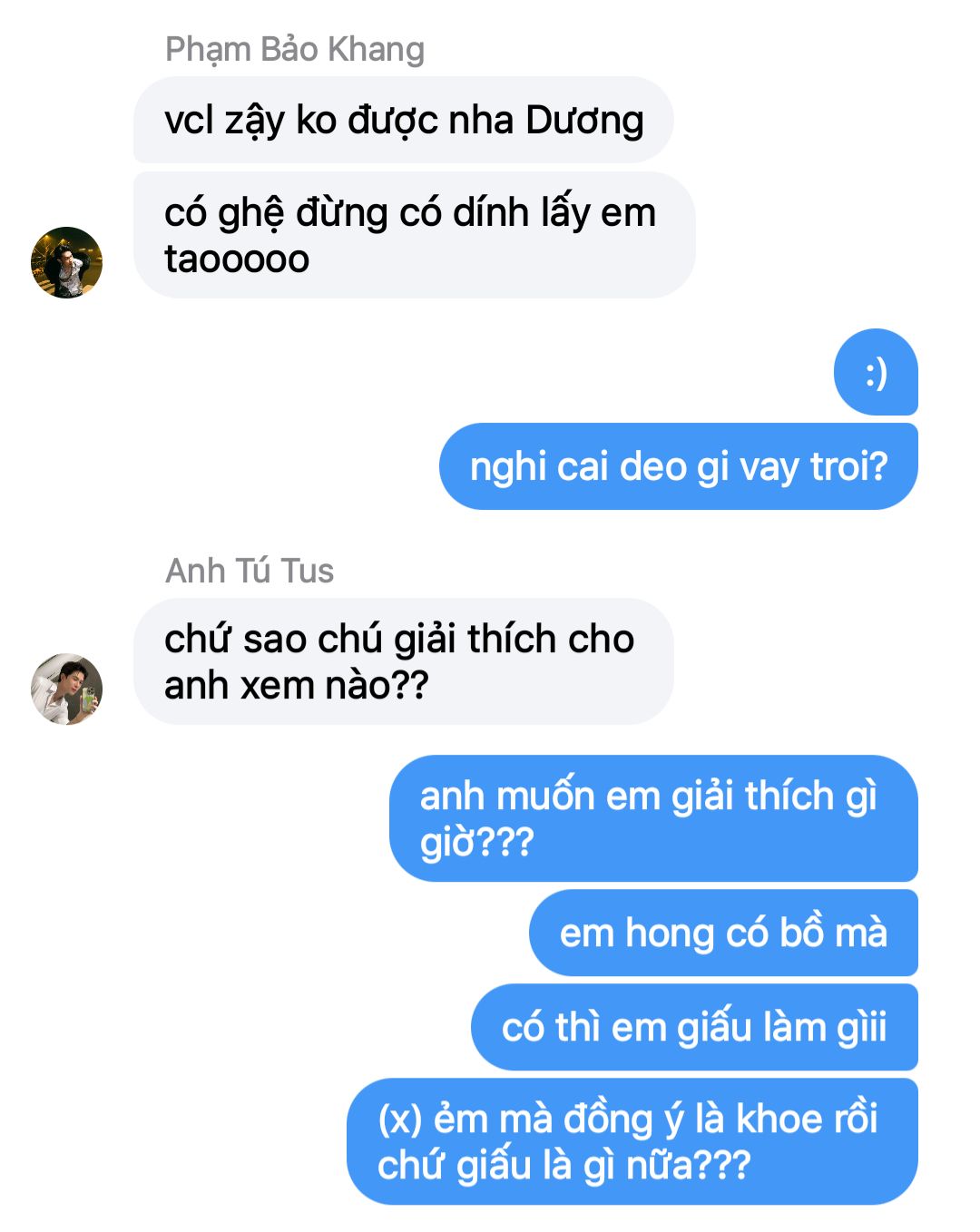Open Anh Tú Tus's profile picture
Viewport: 980px width, 1232px height.
tap(66, 689)
